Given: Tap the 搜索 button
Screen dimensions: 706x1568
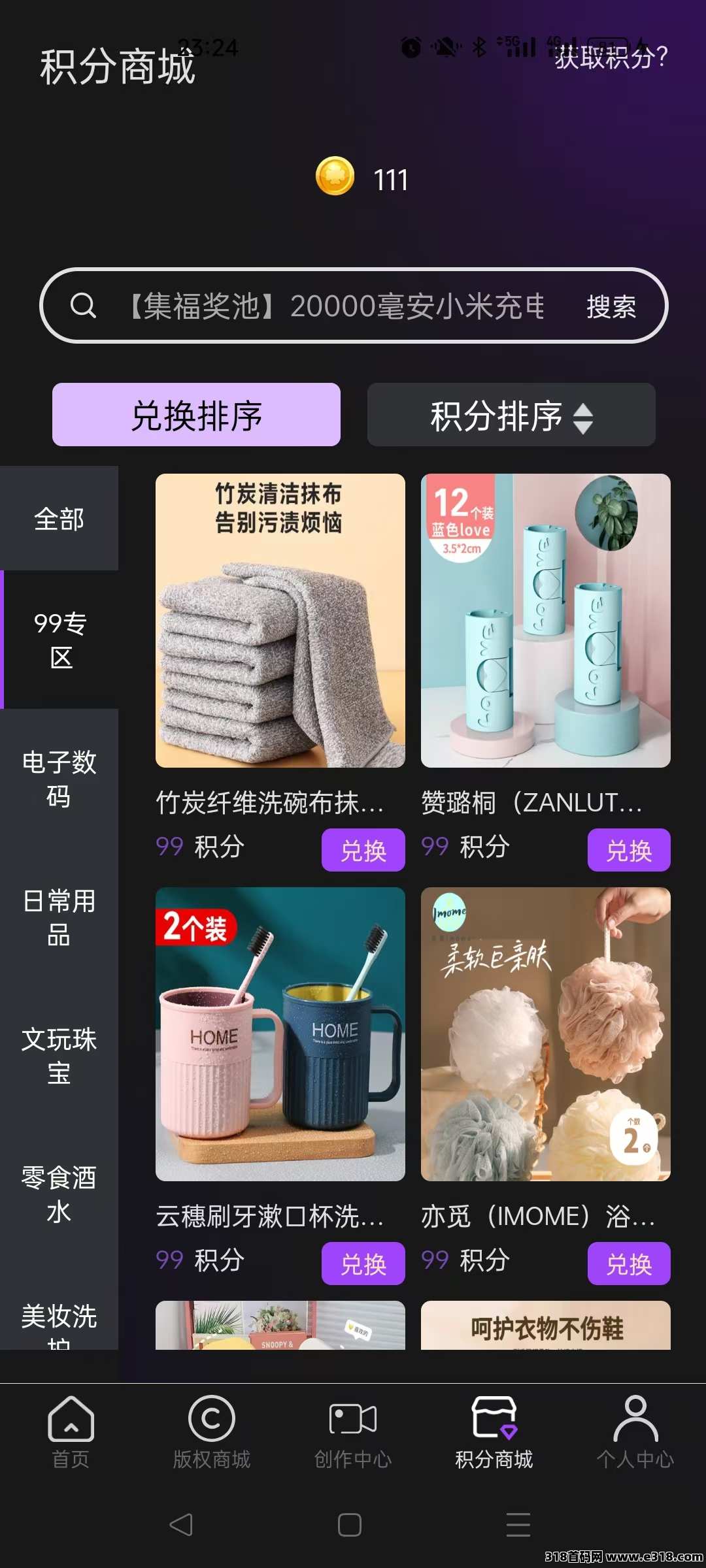Looking at the screenshot, I should click(x=611, y=306).
